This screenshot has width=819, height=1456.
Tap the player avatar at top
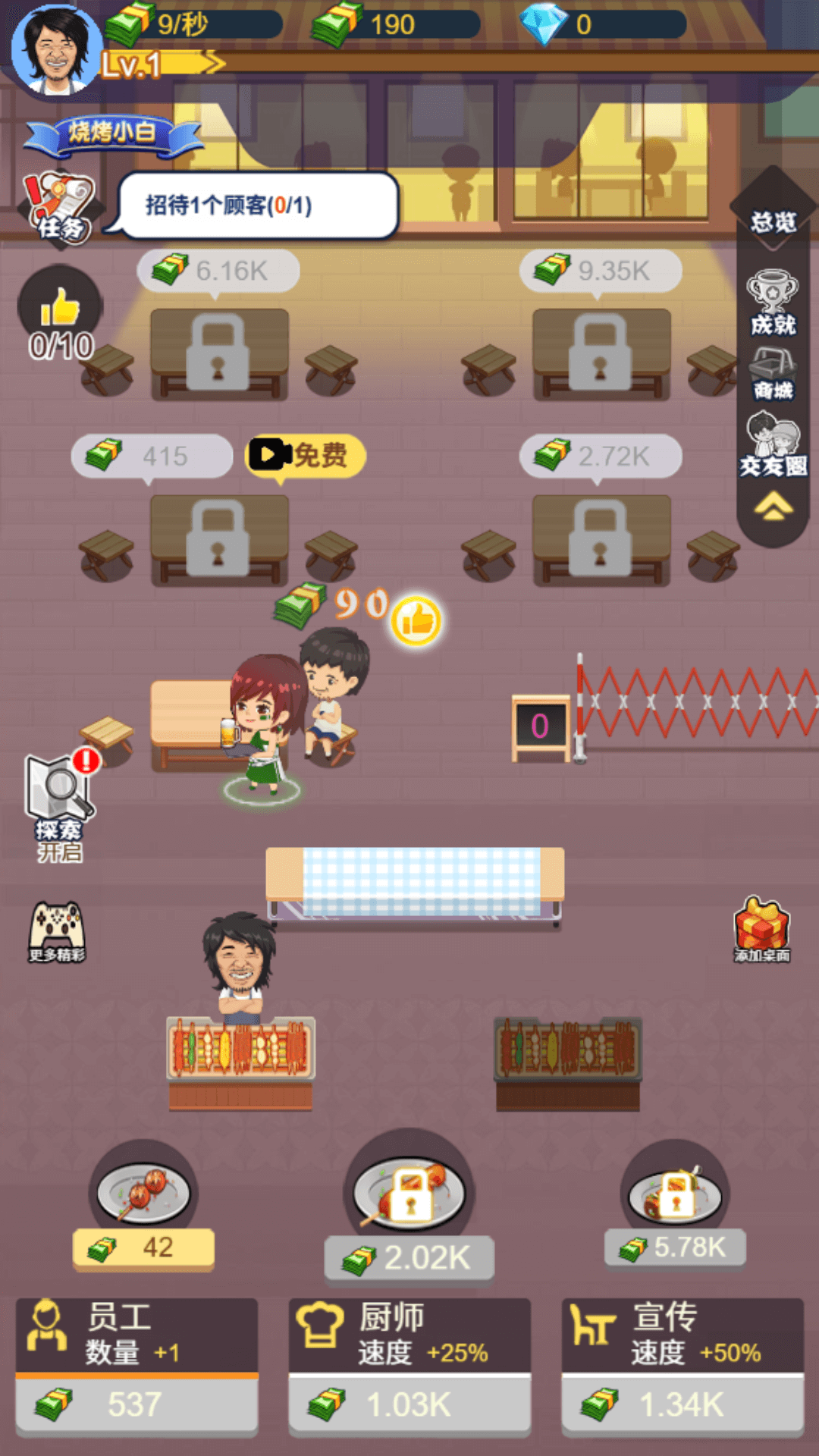(x=55, y=49)
